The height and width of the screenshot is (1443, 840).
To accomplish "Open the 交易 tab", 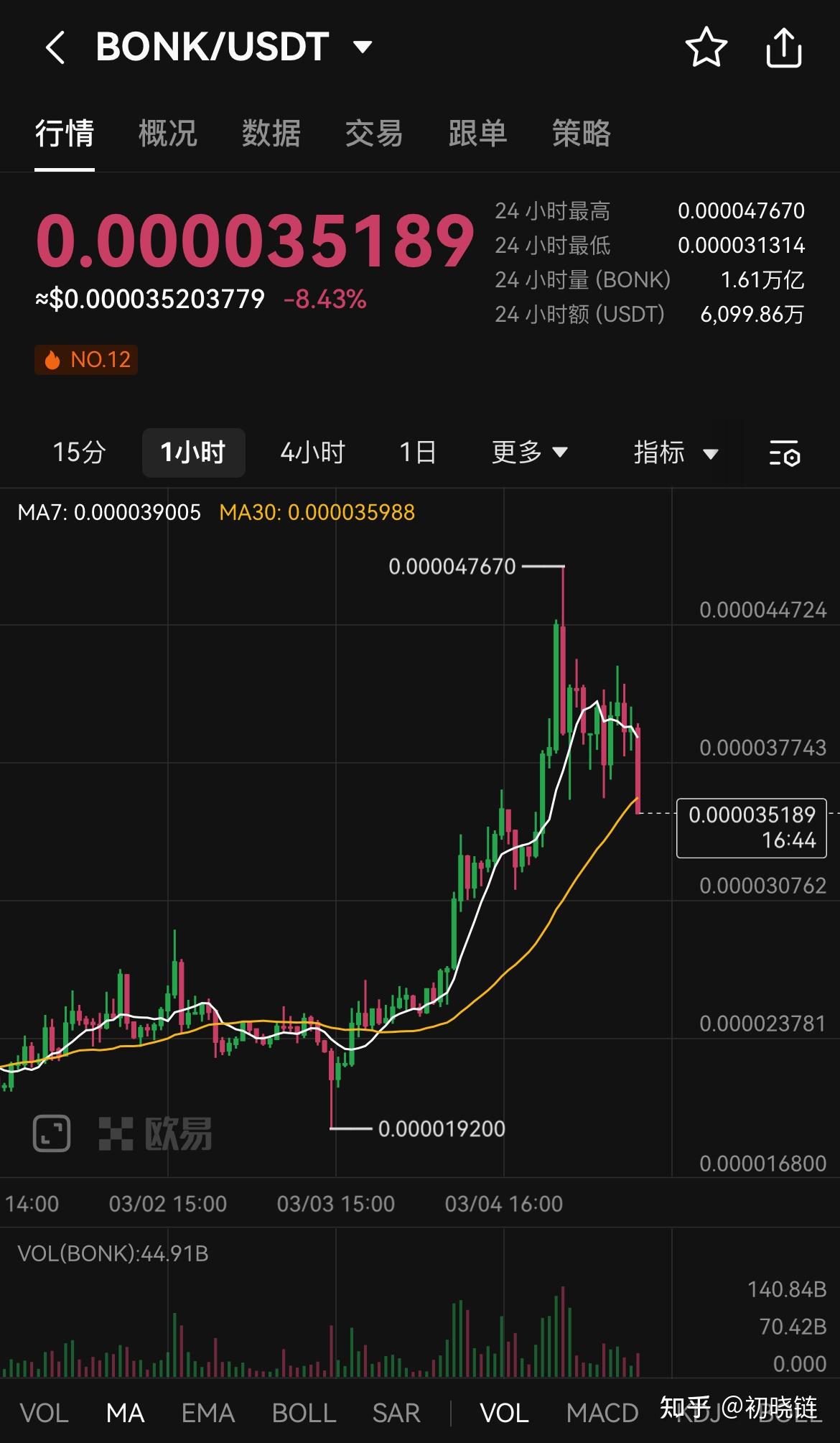I will point(374,134).
